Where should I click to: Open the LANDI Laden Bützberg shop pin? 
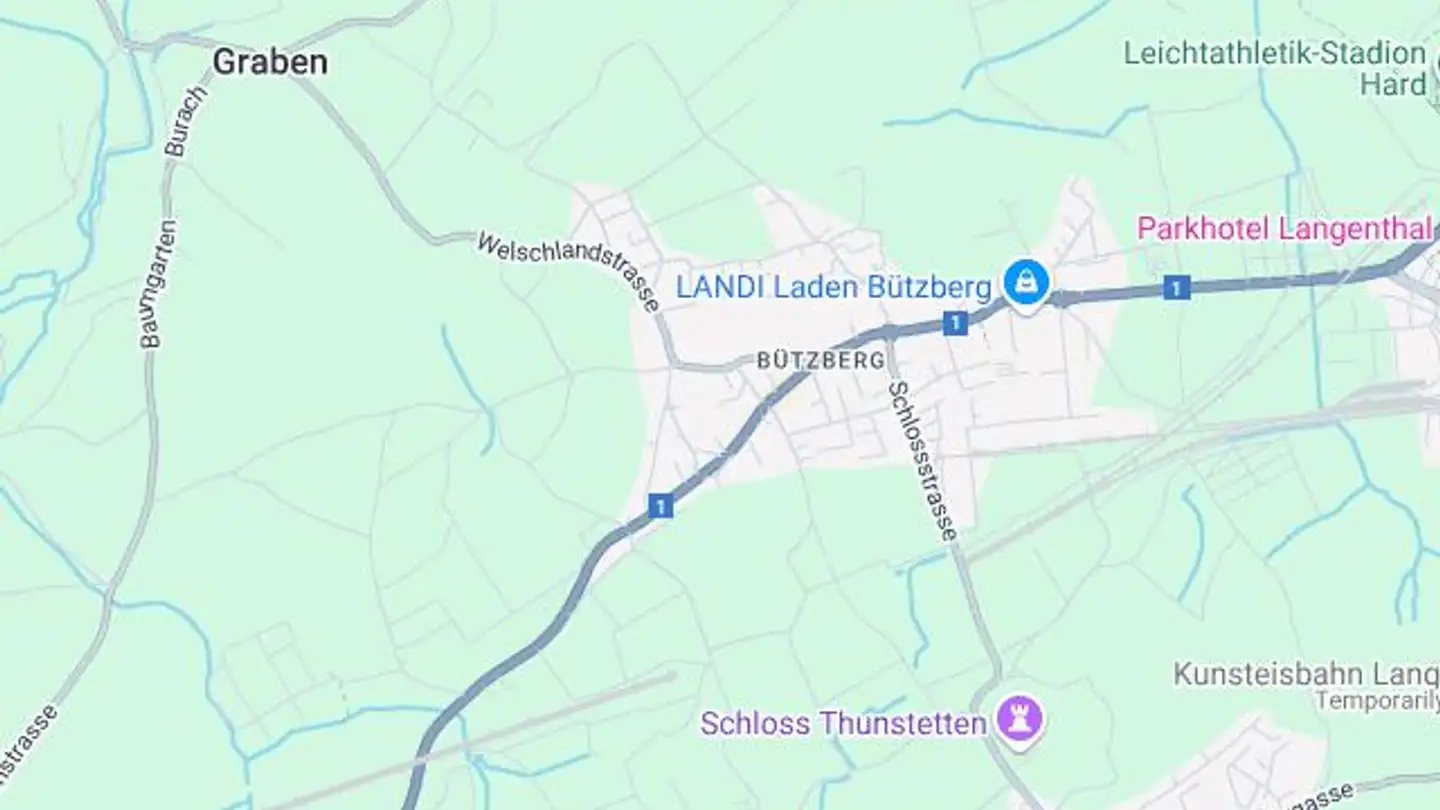click(x=1025, y=281)
